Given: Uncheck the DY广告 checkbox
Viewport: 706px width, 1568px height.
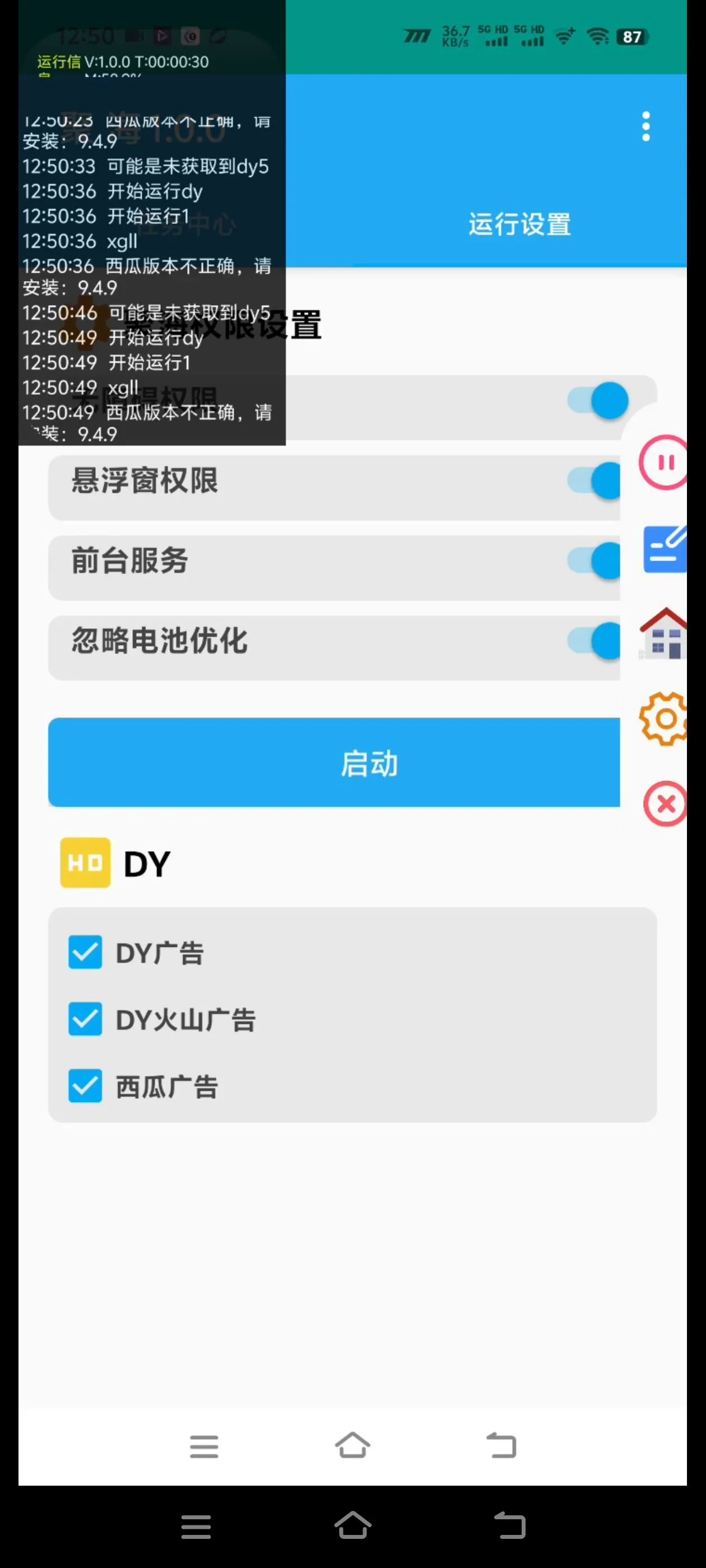Looking at the screenshot, I should pyautogui.click(x=85, y=953).
